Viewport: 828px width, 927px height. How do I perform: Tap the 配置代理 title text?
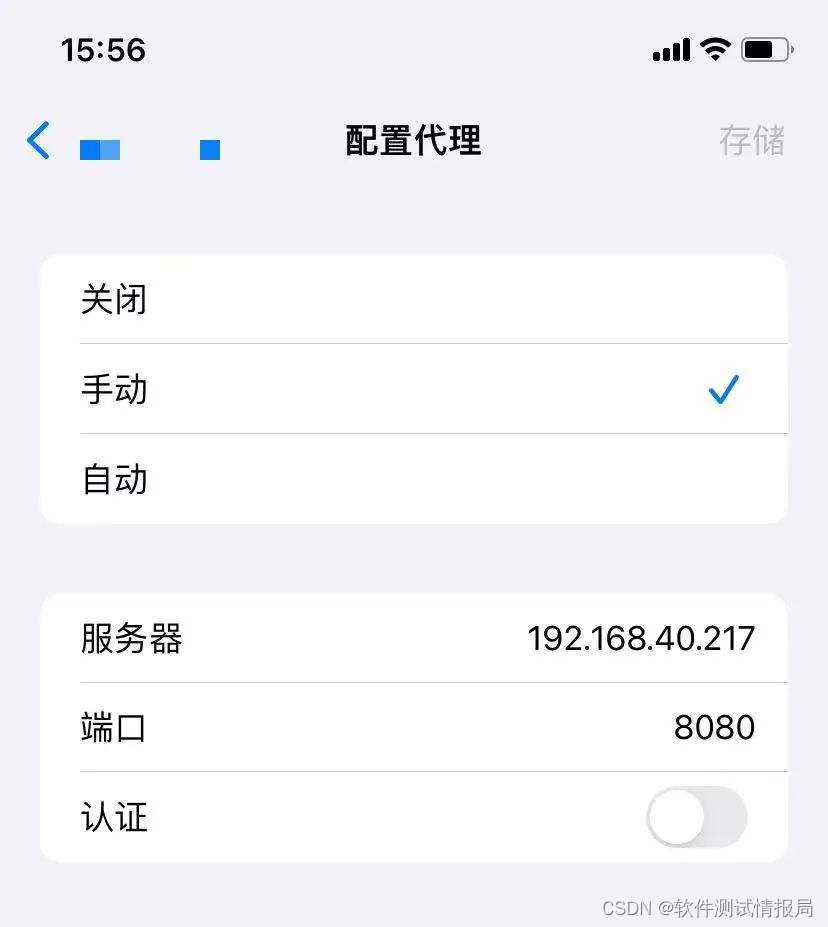tap(412, 141)
